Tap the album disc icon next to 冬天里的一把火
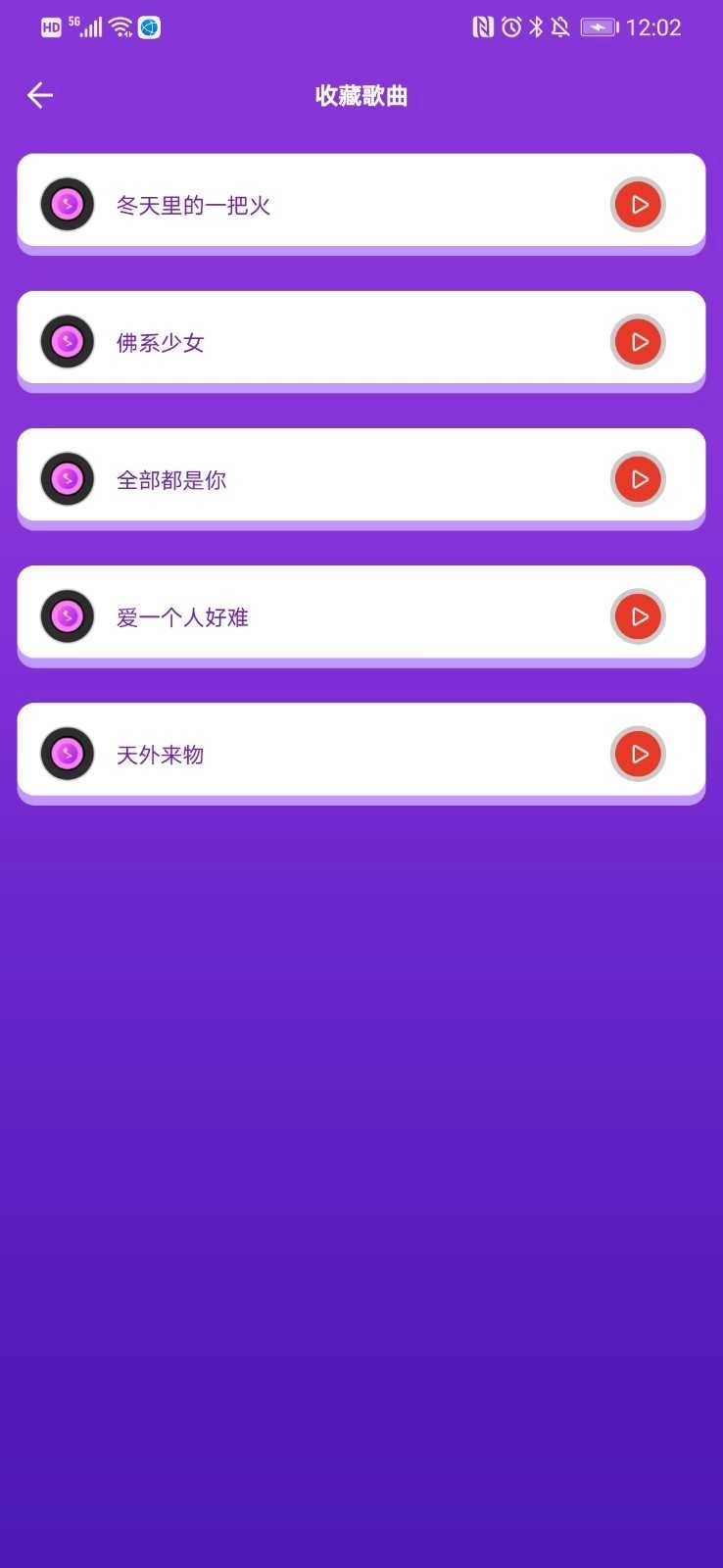The image size is (723, 1568). (x=67, y=204)
